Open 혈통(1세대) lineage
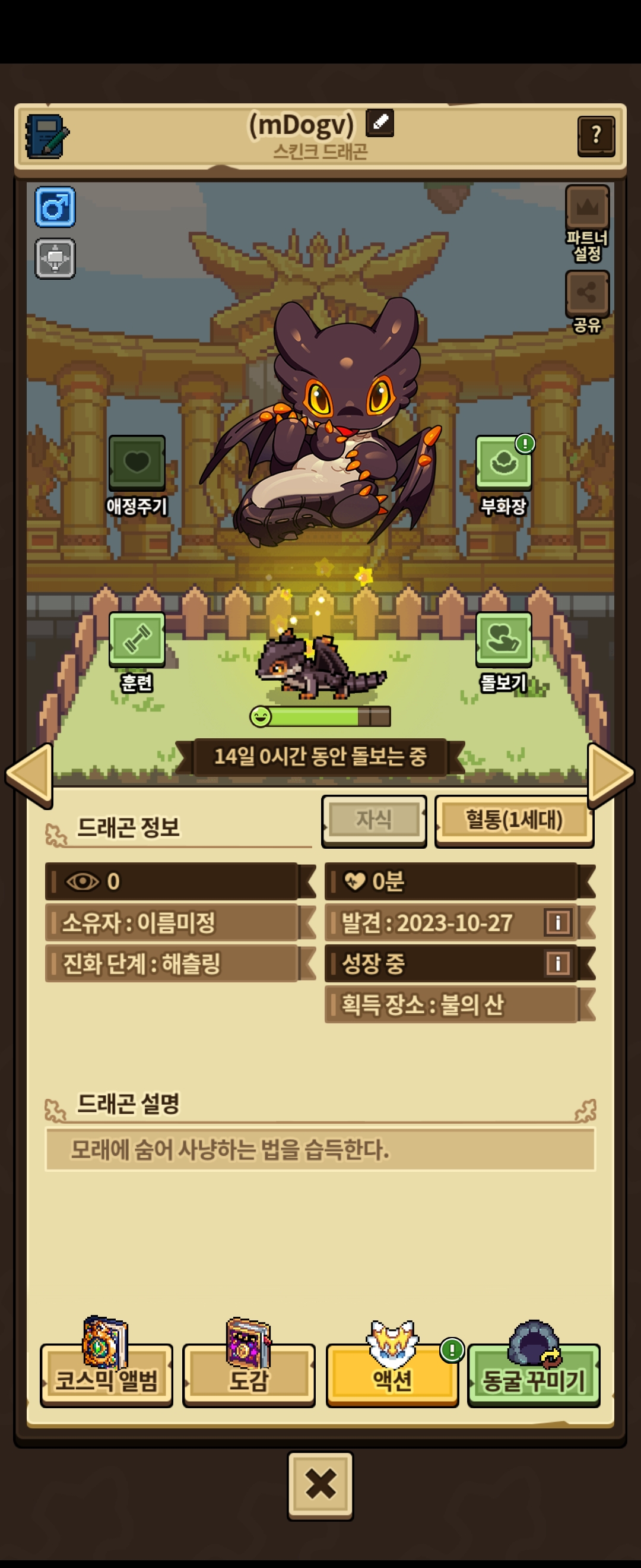641x1568 pixels. point(514,820)
